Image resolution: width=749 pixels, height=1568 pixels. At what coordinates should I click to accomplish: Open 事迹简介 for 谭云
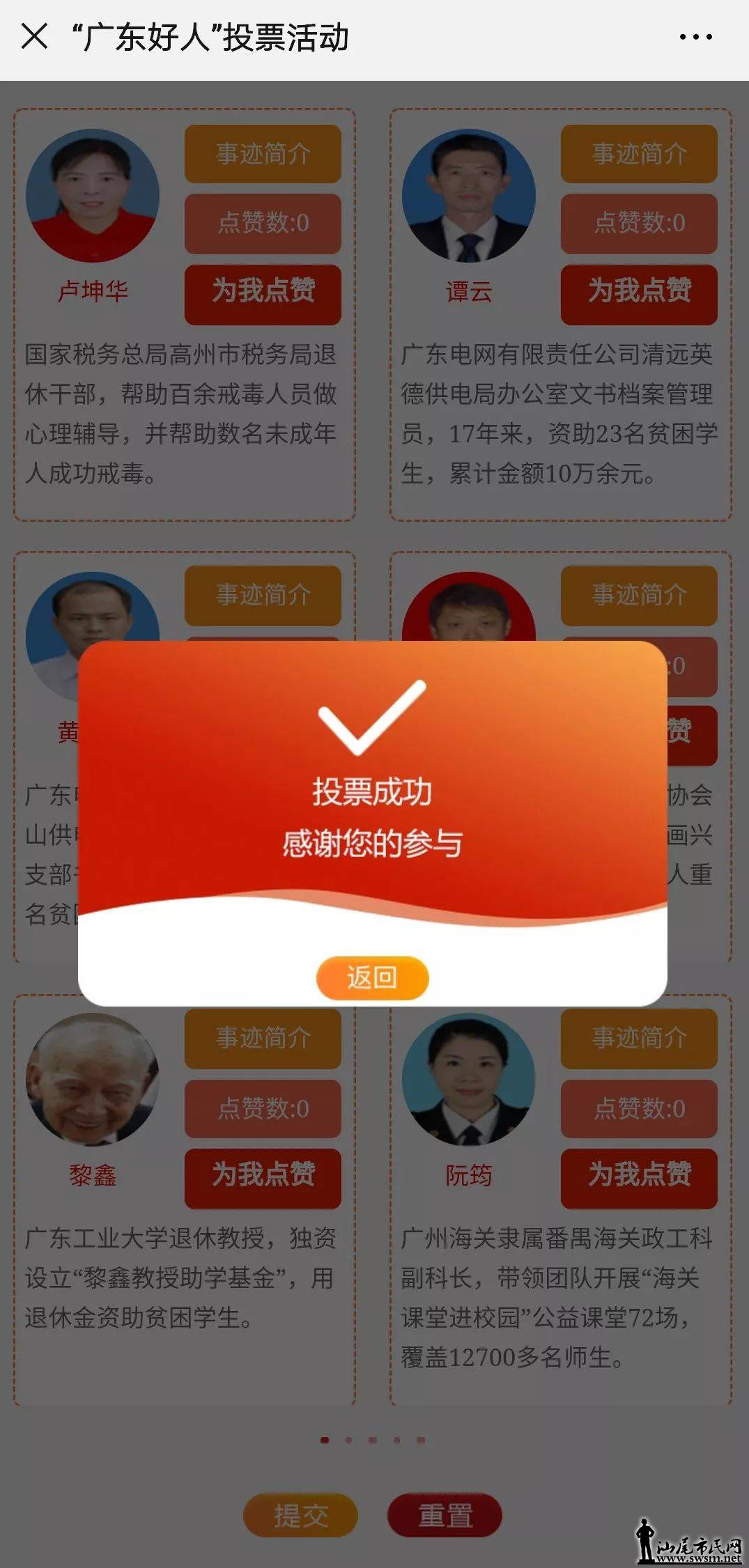pos(639,154)
